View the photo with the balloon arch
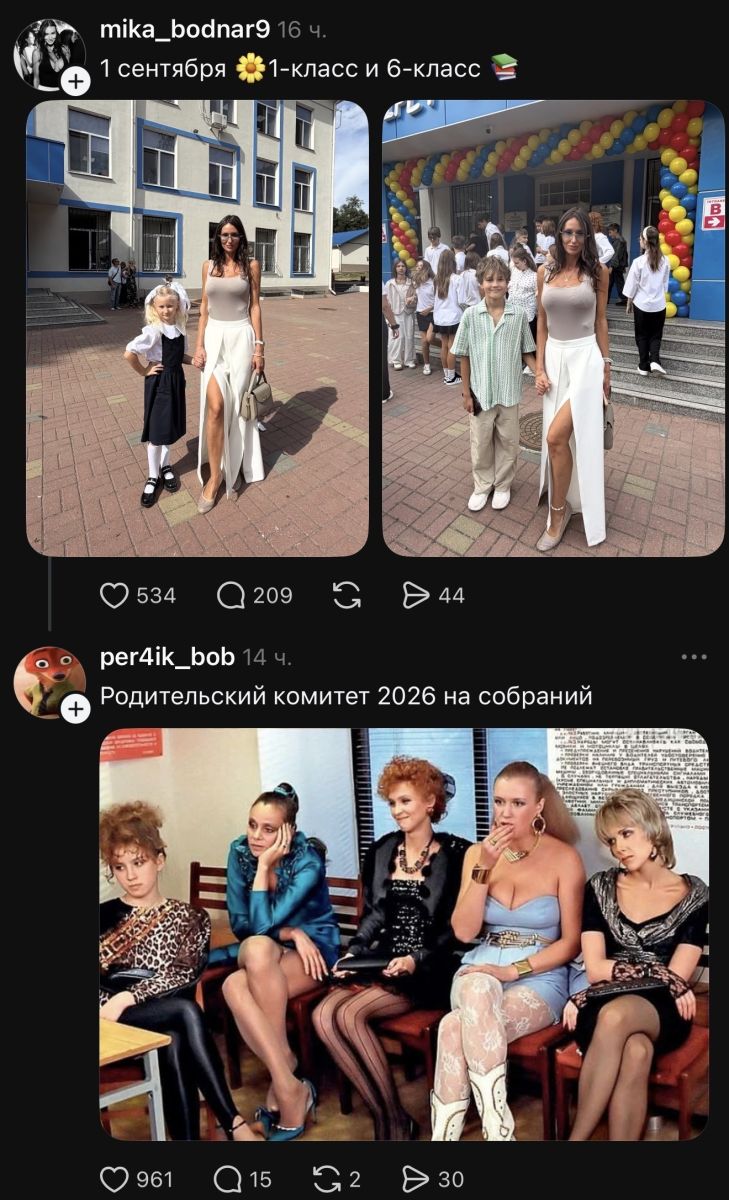Screen dimensions: 729x1200 (553, 328)
